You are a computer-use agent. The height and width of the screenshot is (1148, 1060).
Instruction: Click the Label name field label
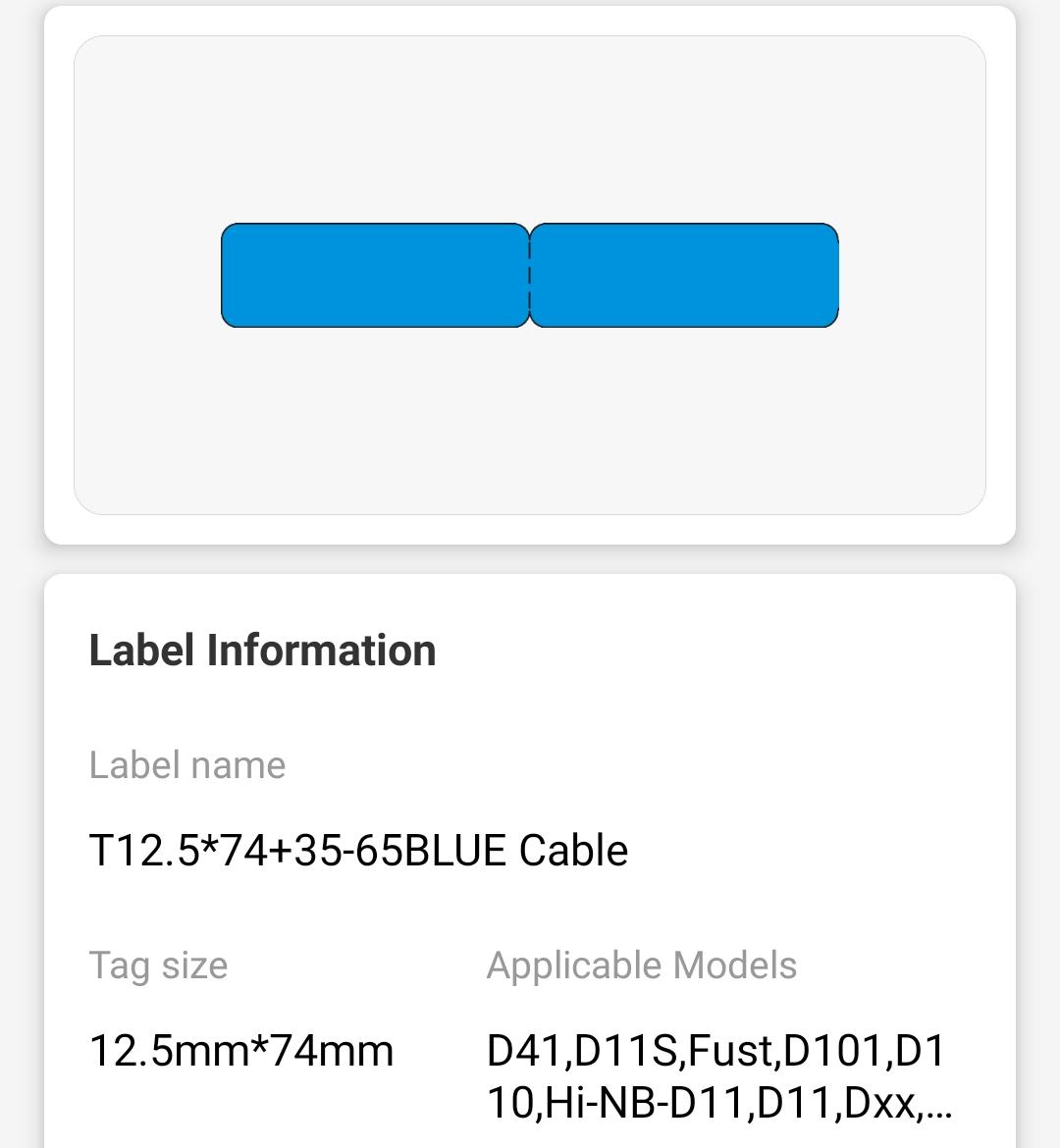click(x=186, y=765)
